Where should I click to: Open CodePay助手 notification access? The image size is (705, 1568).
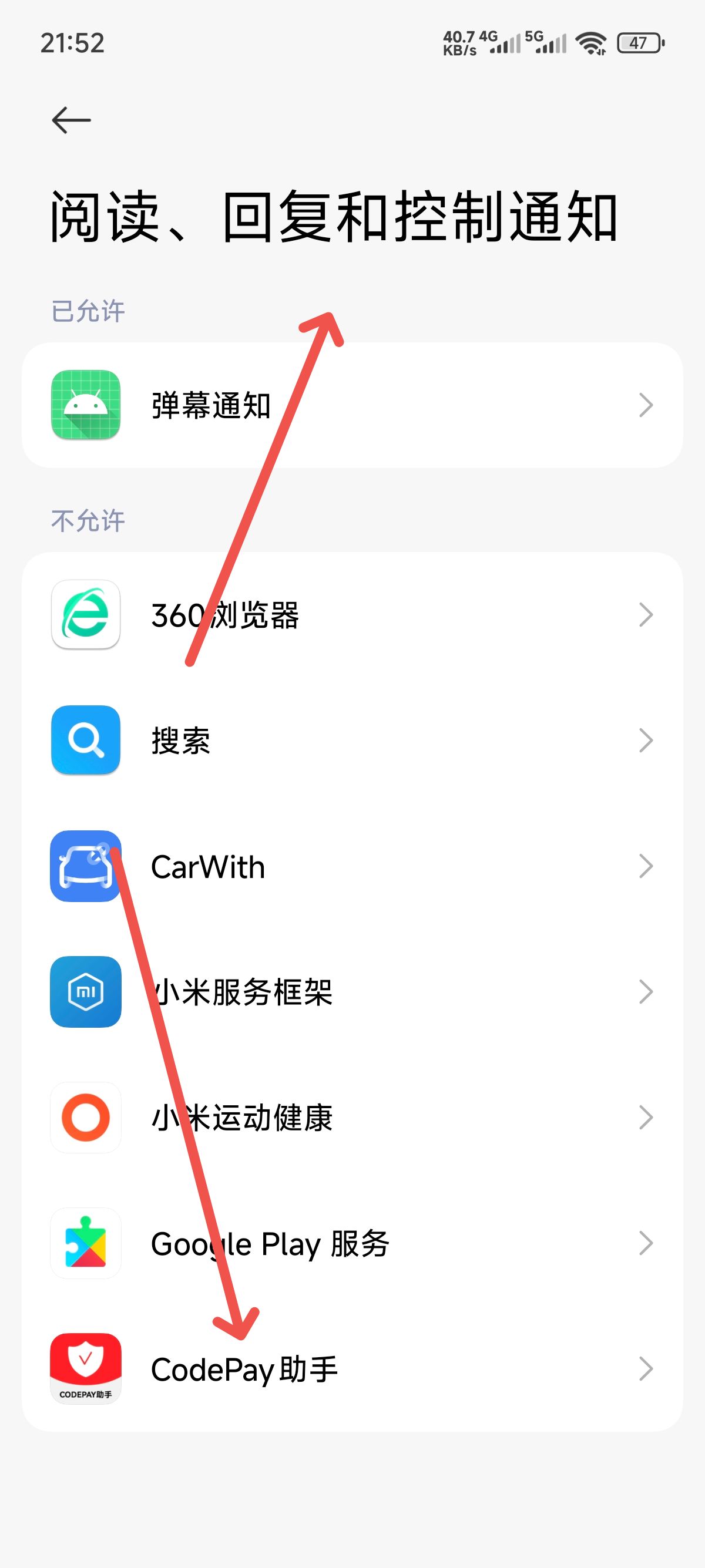[352, 1369]
